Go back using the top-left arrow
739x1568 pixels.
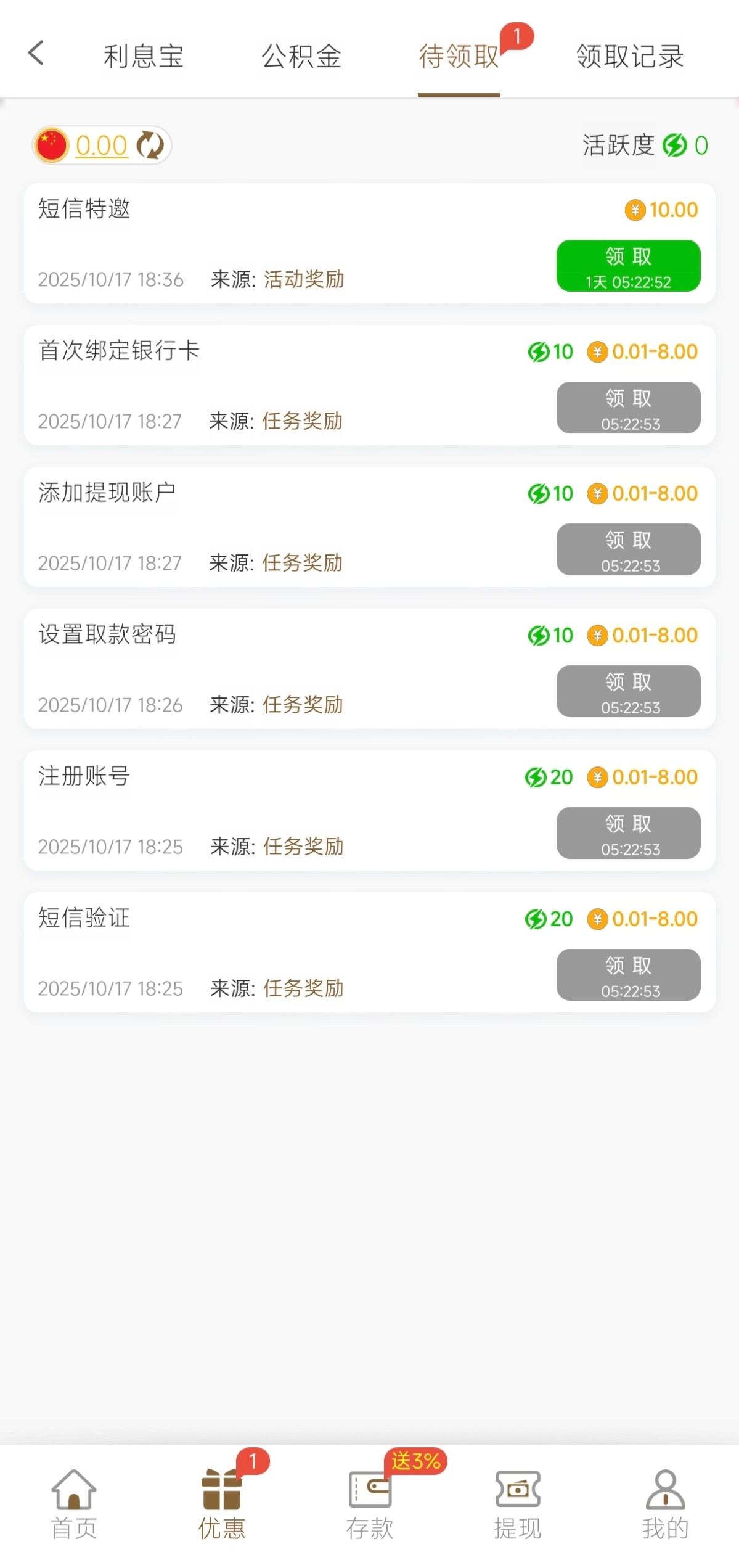point(36,53)
